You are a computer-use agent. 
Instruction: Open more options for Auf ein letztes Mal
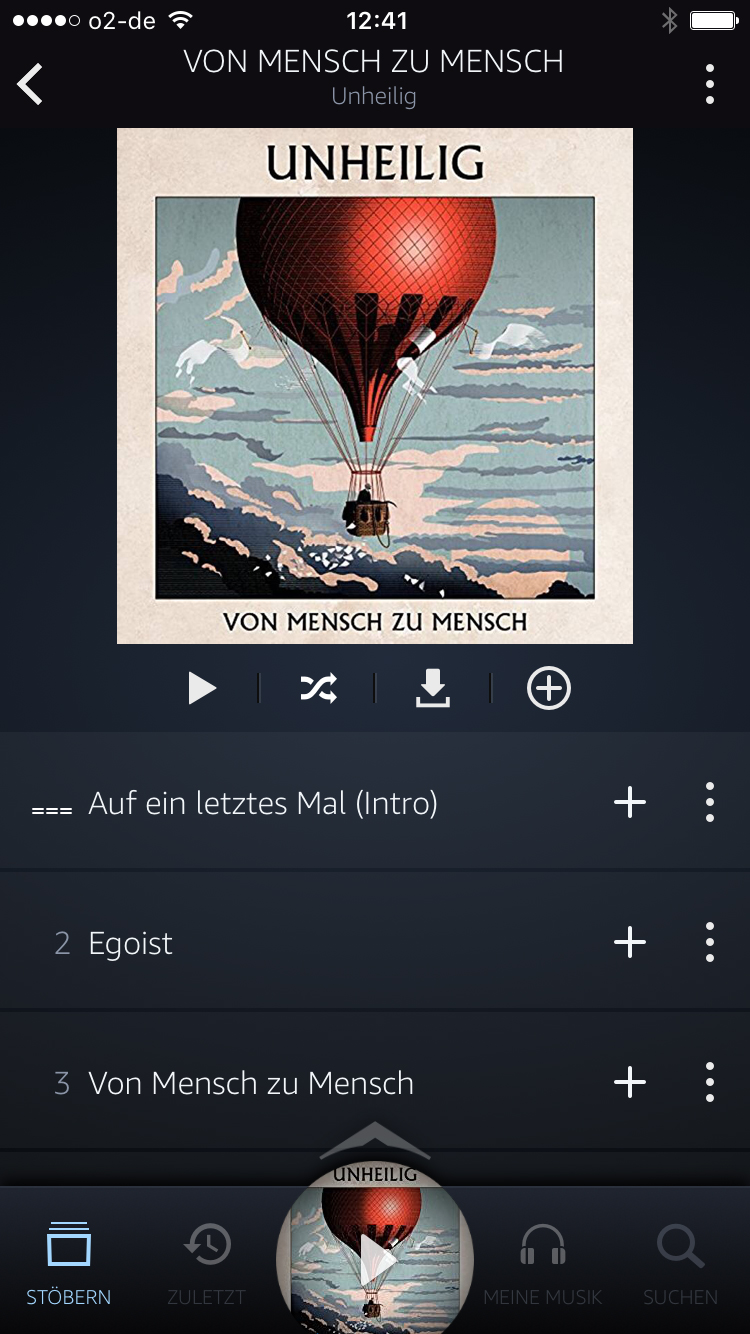tap(710, 802)
